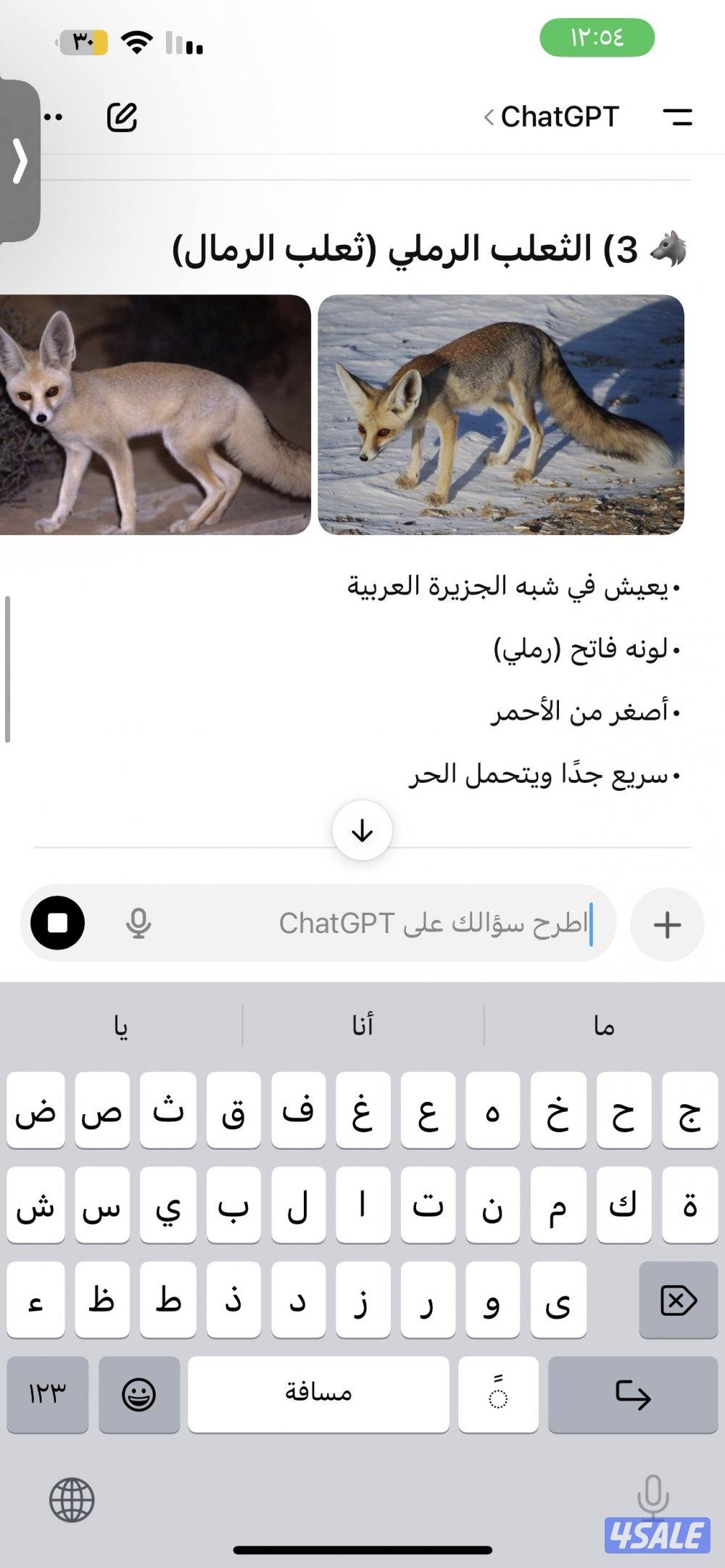Tap the plus icon to attach content
This screenshot has width=725, height=1568.
(x=666, y=924)
